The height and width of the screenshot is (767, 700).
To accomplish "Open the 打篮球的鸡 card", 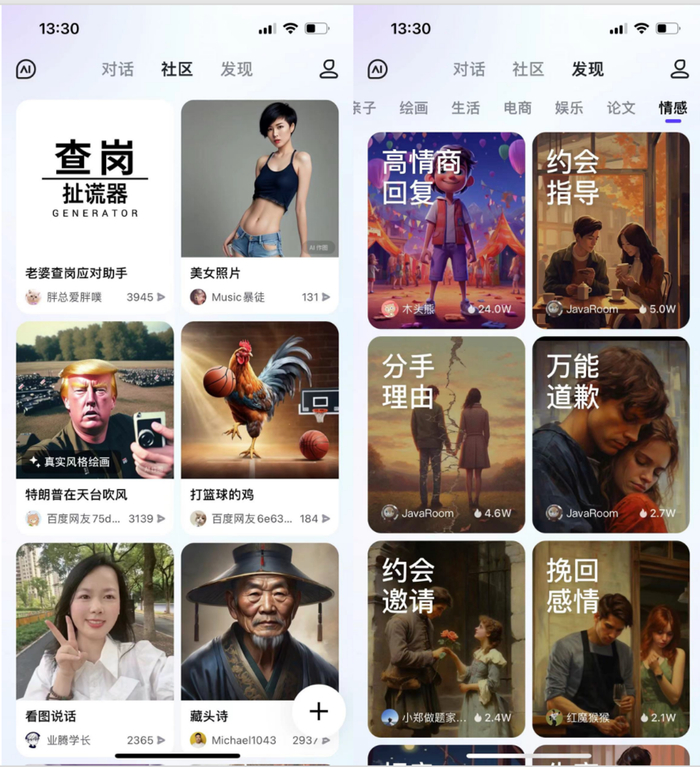I will tap(259, 425).
